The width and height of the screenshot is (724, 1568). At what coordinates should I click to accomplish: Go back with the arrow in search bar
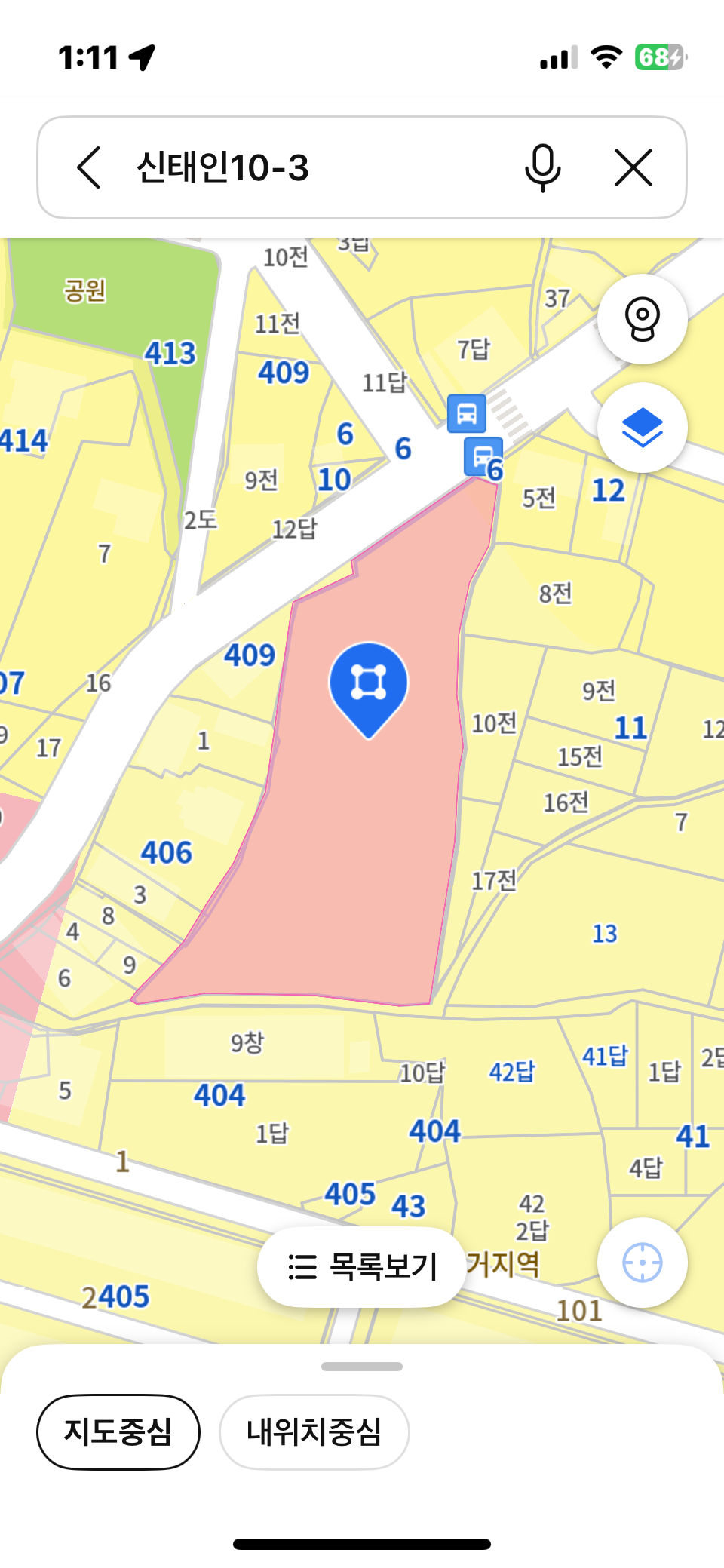(89, 167)
